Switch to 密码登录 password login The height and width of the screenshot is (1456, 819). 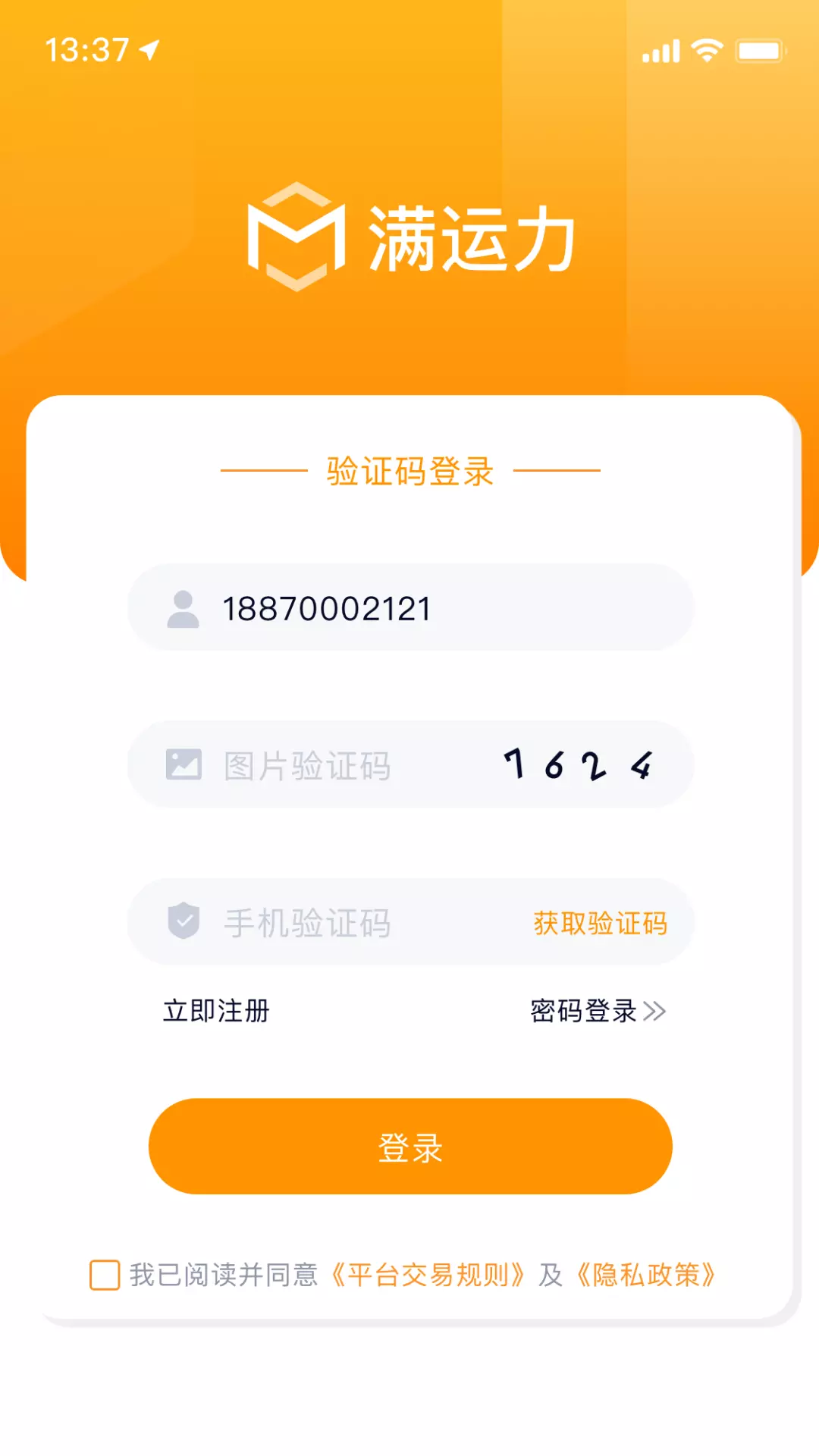pyautogui.click(x=598, y=1011)
